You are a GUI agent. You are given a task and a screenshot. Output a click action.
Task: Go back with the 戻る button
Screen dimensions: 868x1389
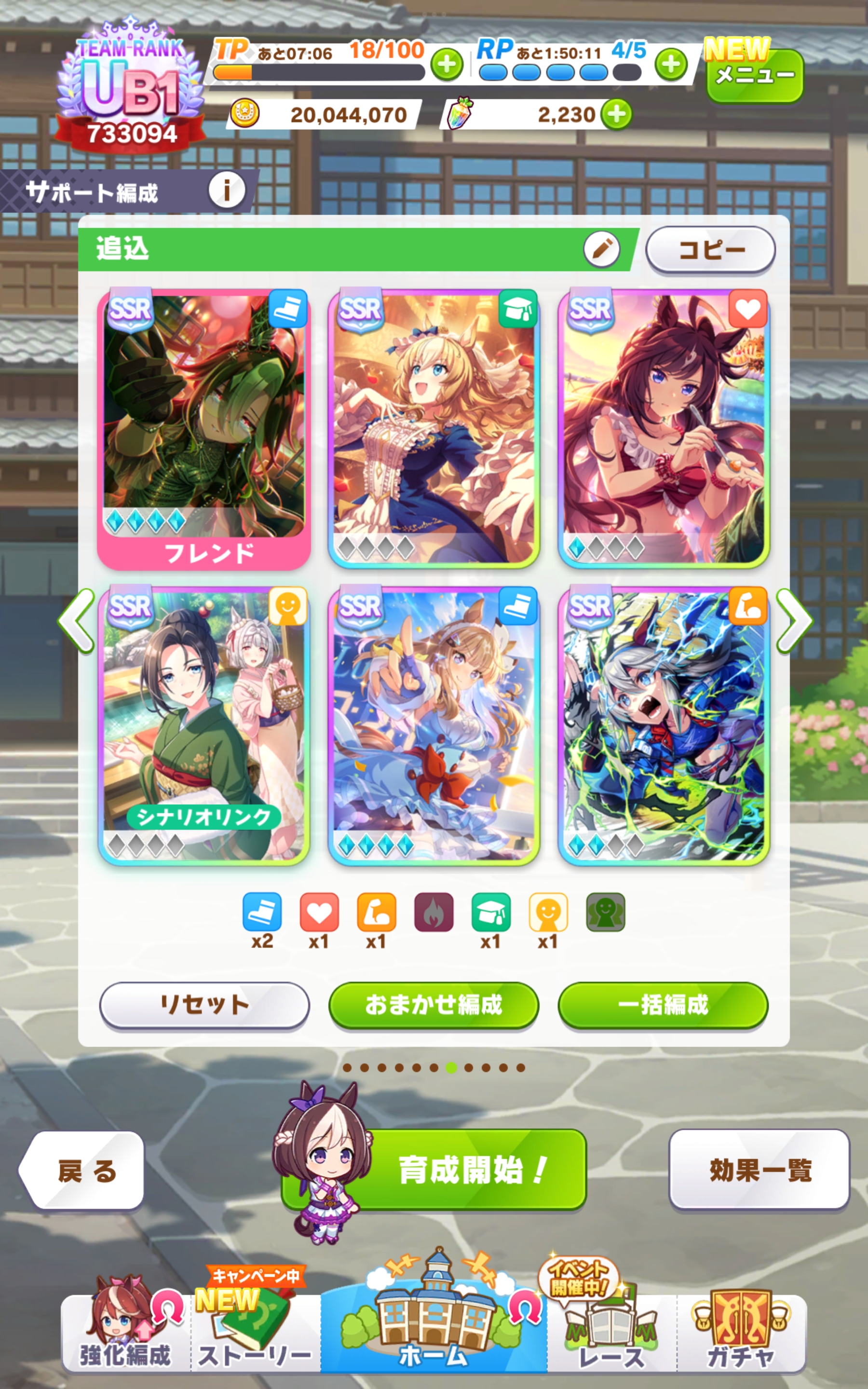(x=82, y=1171)
